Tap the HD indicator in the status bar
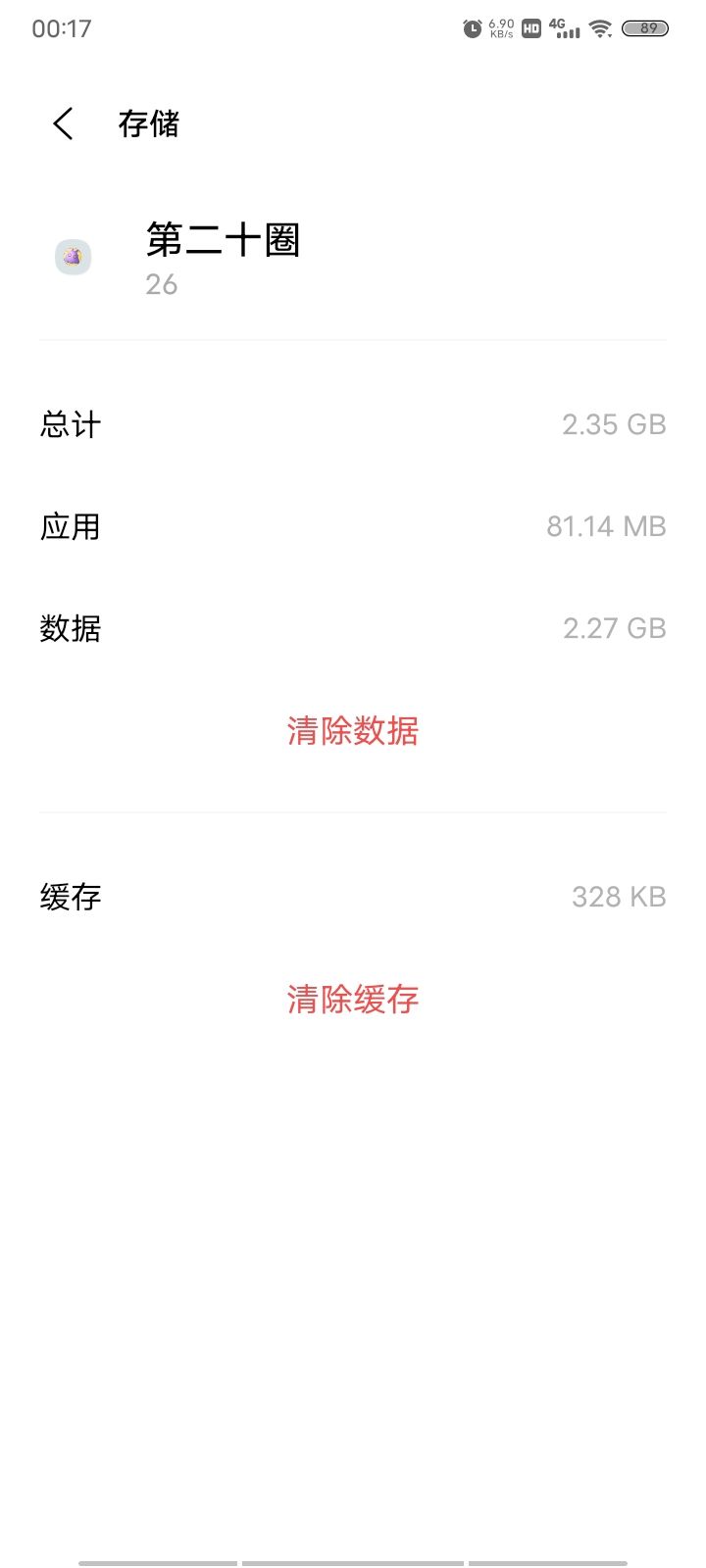The width and height of the screenshot is (706, 1568). tap(529, 28)
